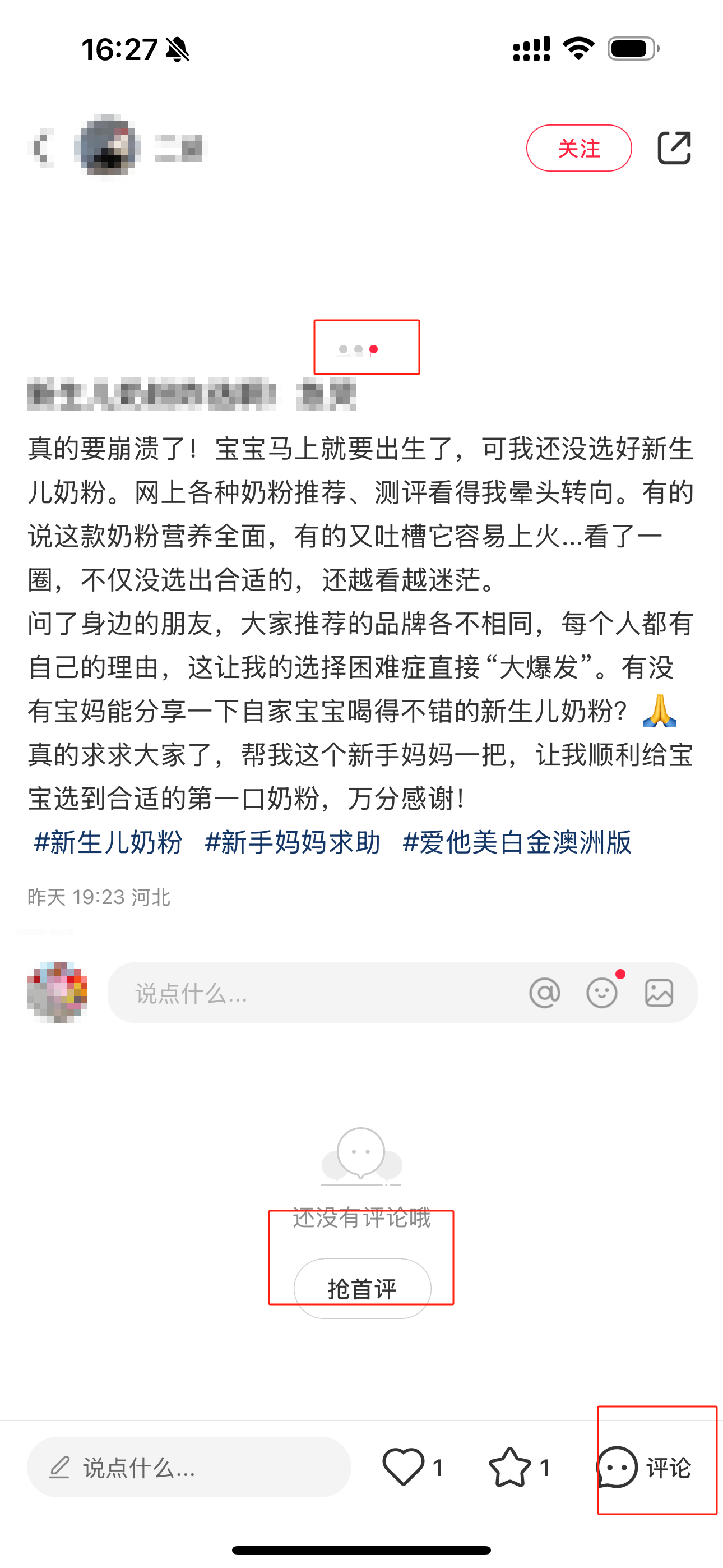
Task: Open hashtag #新手妈妈求助
Action: [x=293, y=842]
